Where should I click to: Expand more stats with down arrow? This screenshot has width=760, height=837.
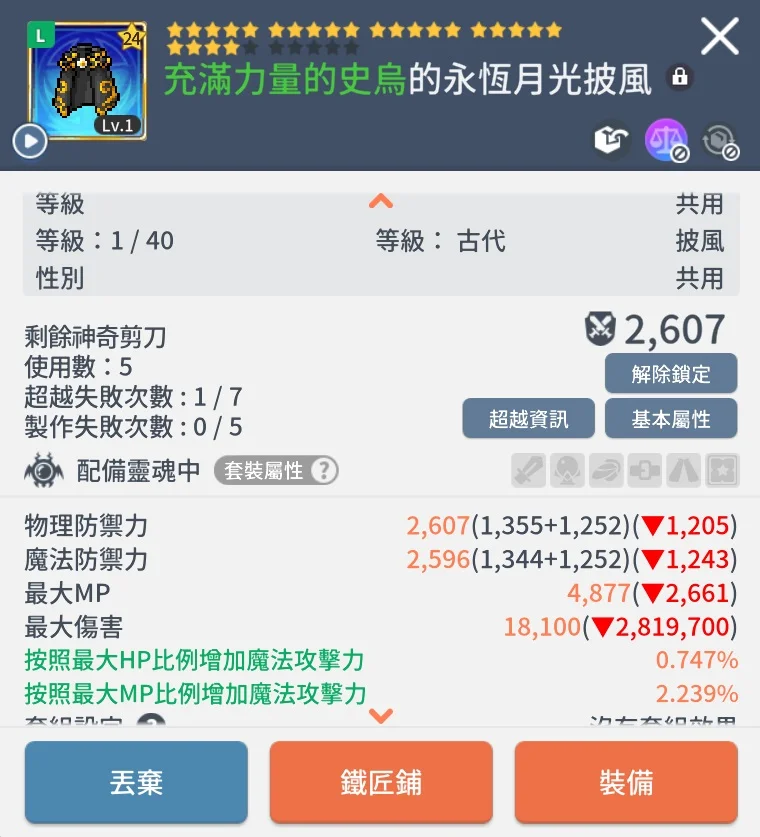click(380, 716)
